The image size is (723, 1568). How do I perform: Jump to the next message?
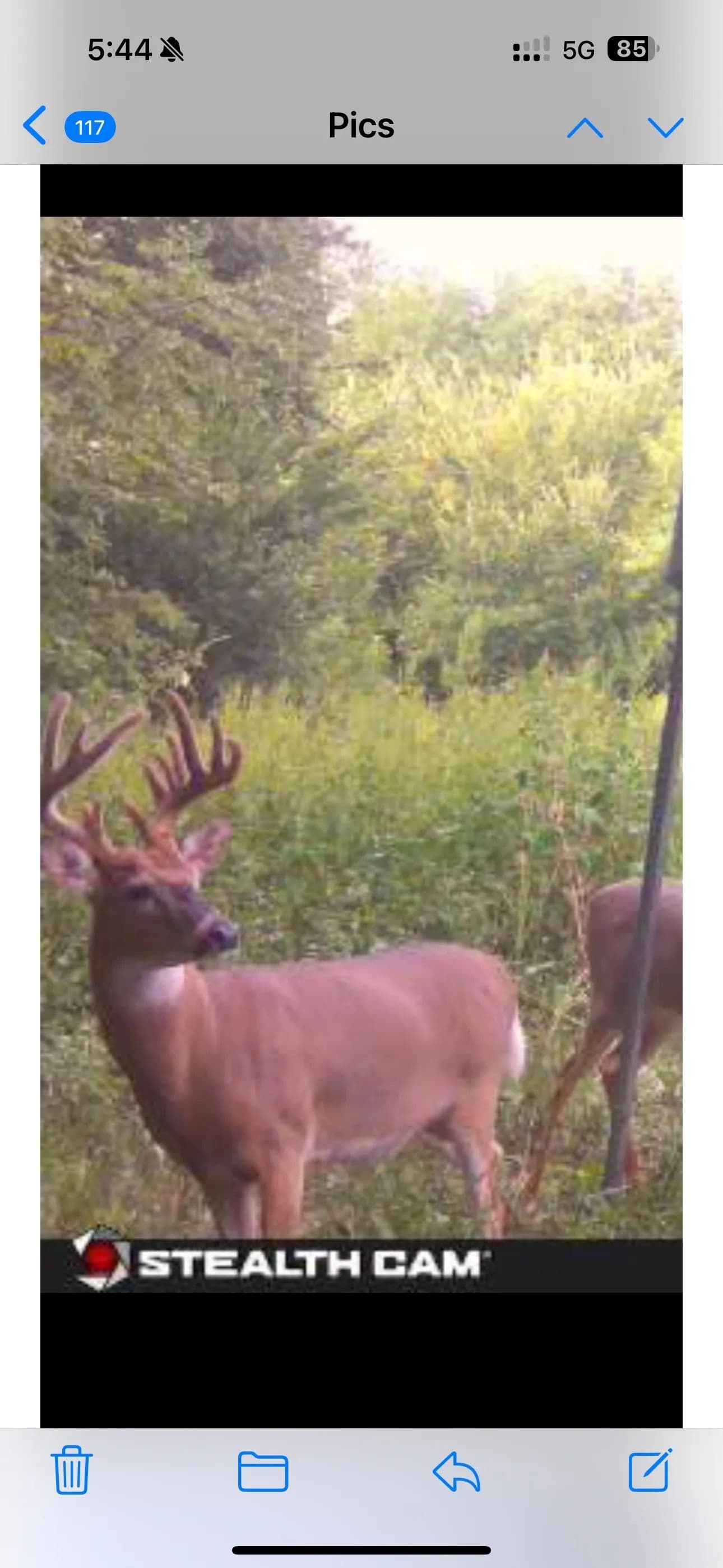pos(665,128)
